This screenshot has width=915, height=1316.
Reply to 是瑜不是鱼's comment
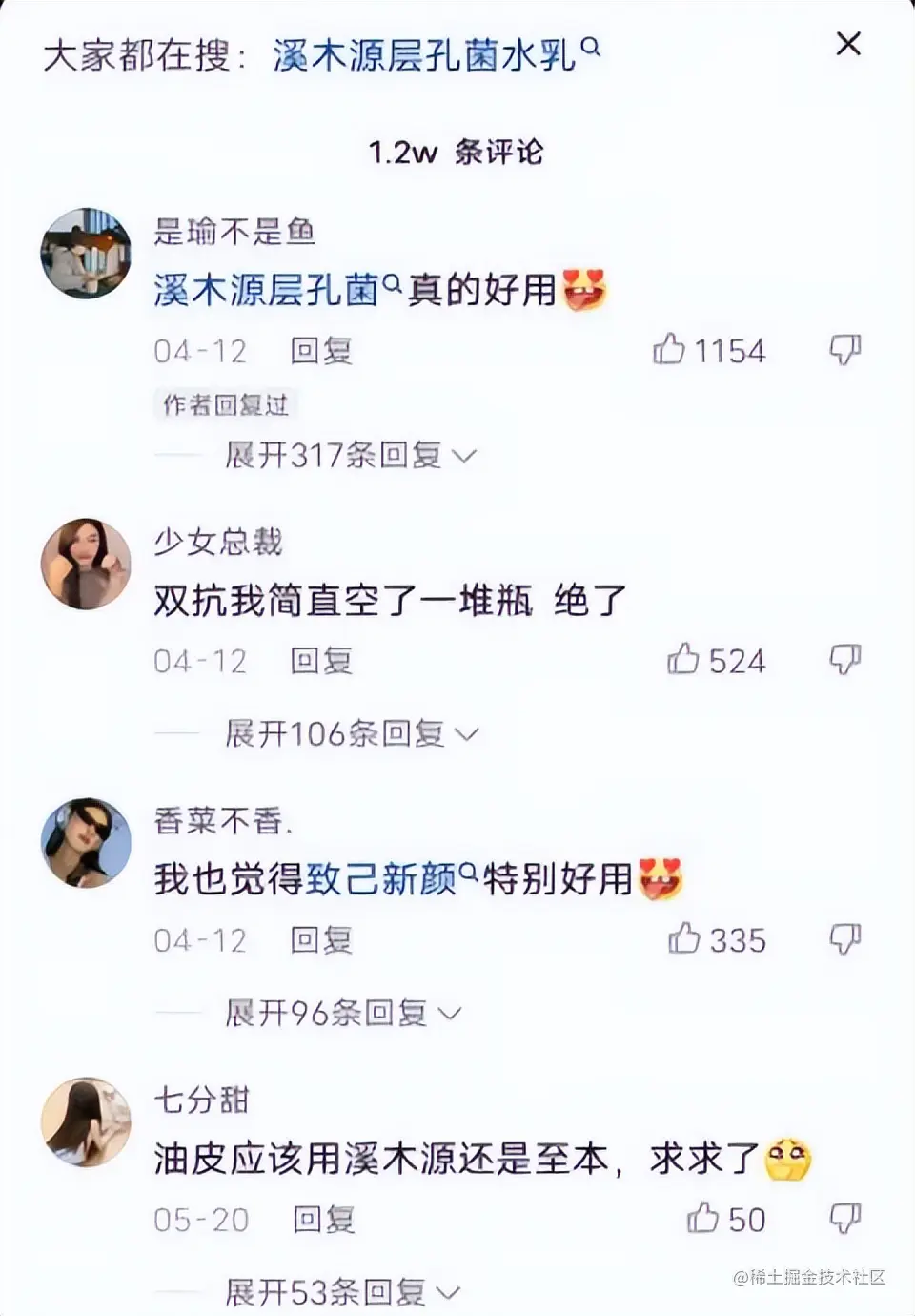(321, 351)
